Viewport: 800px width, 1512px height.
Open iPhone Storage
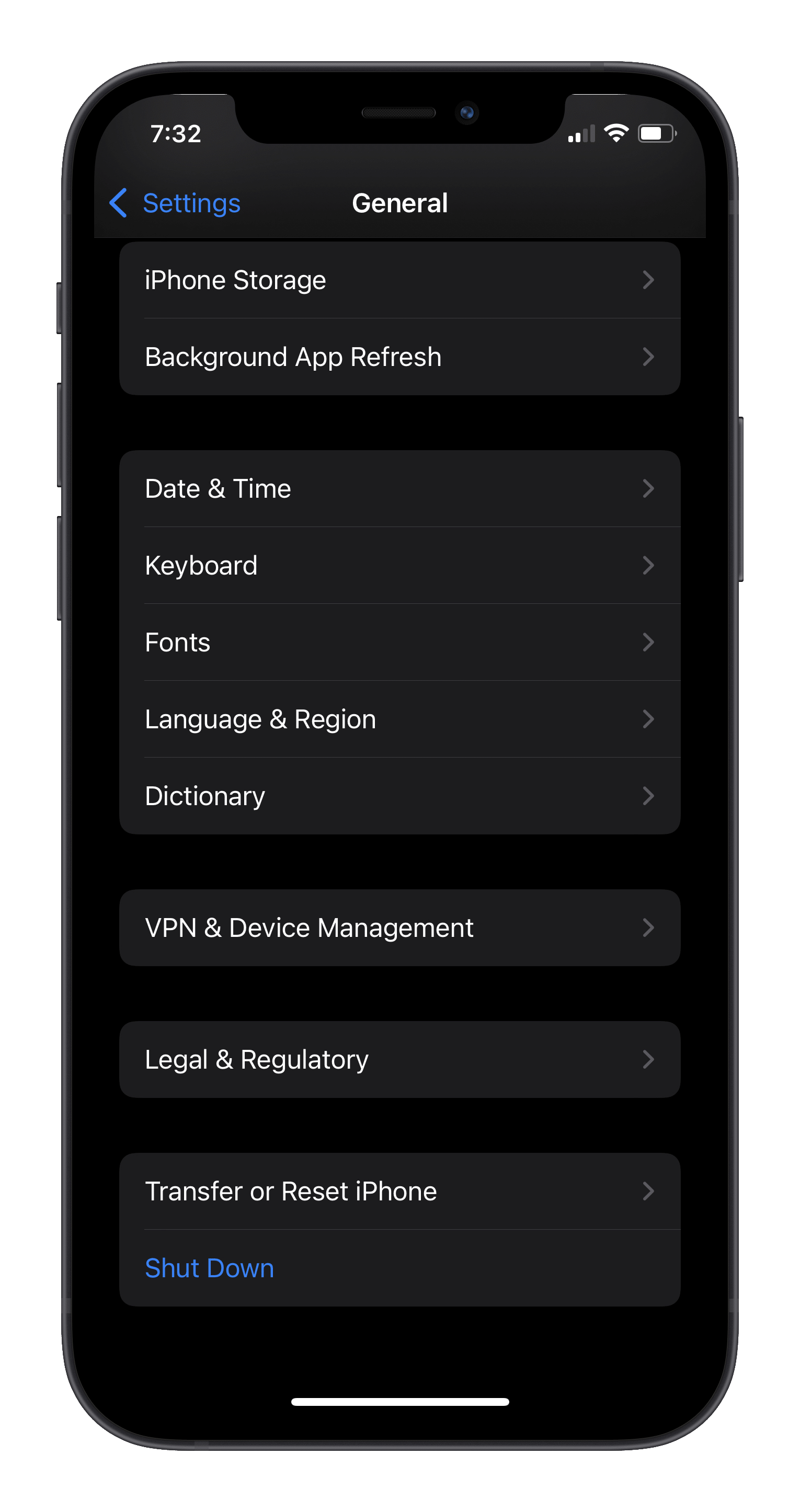tap(399, 280)
